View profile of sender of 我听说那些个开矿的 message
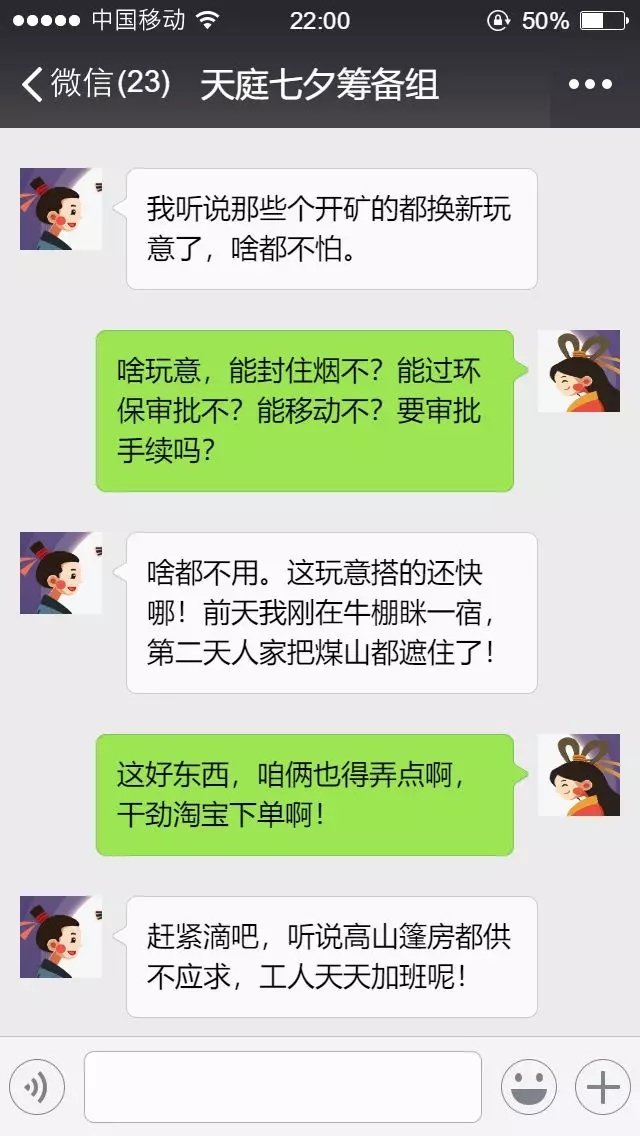This screenshot has height=1136, width=640. coord(61,209)
